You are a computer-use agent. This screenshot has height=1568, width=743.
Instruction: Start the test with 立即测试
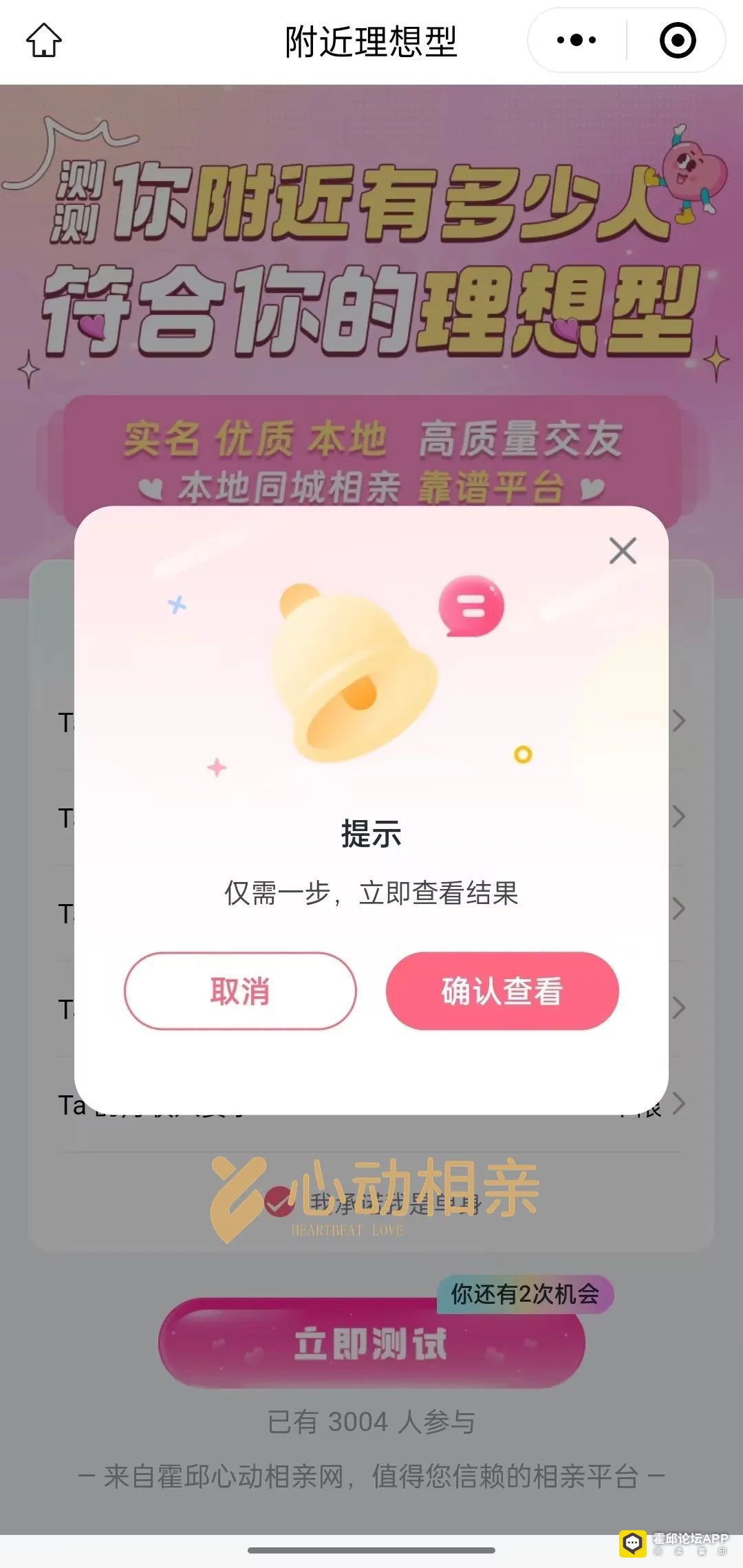click(371, 1344)
